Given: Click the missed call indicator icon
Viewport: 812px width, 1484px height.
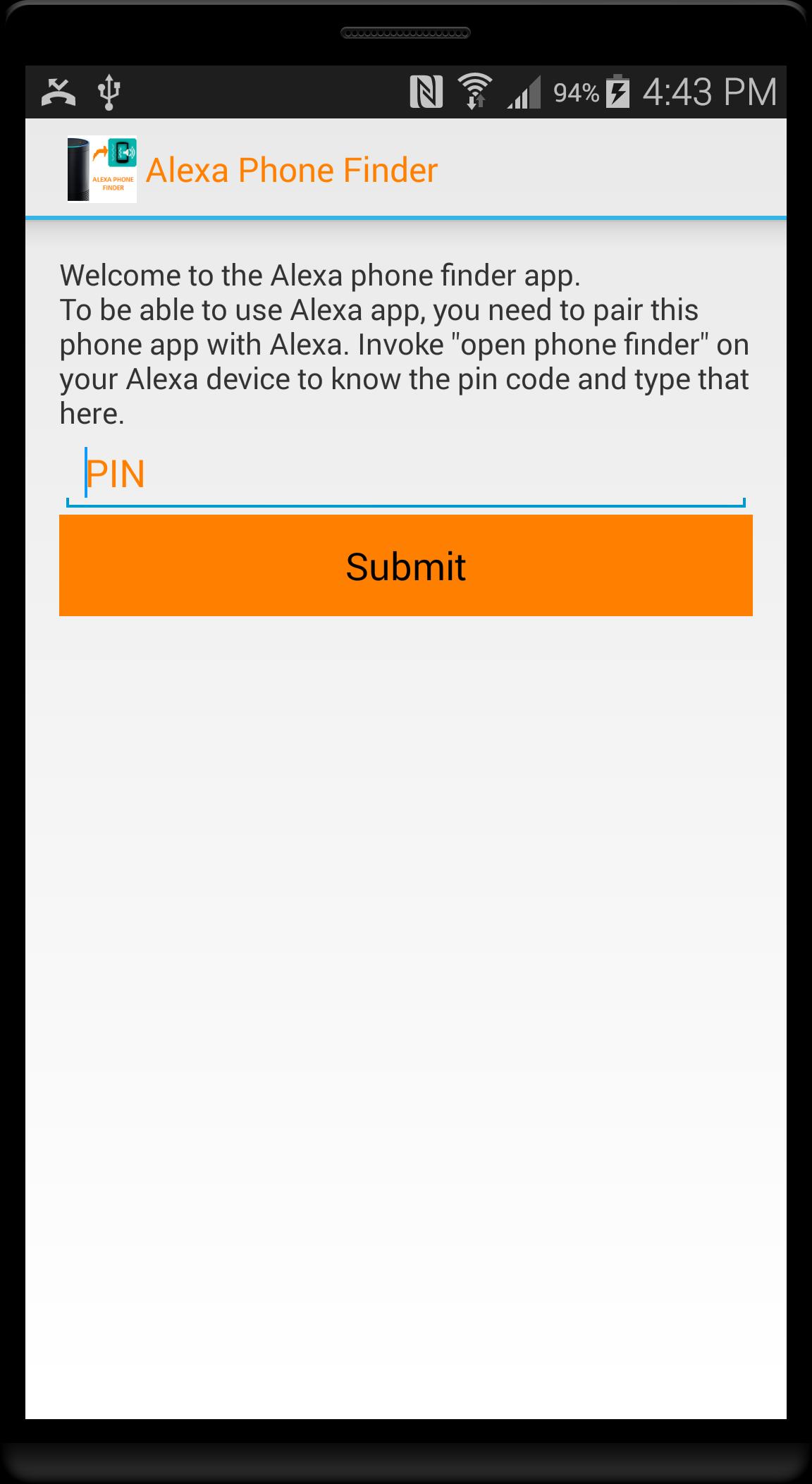Looking at the screenshot, I should click(60, 92).
